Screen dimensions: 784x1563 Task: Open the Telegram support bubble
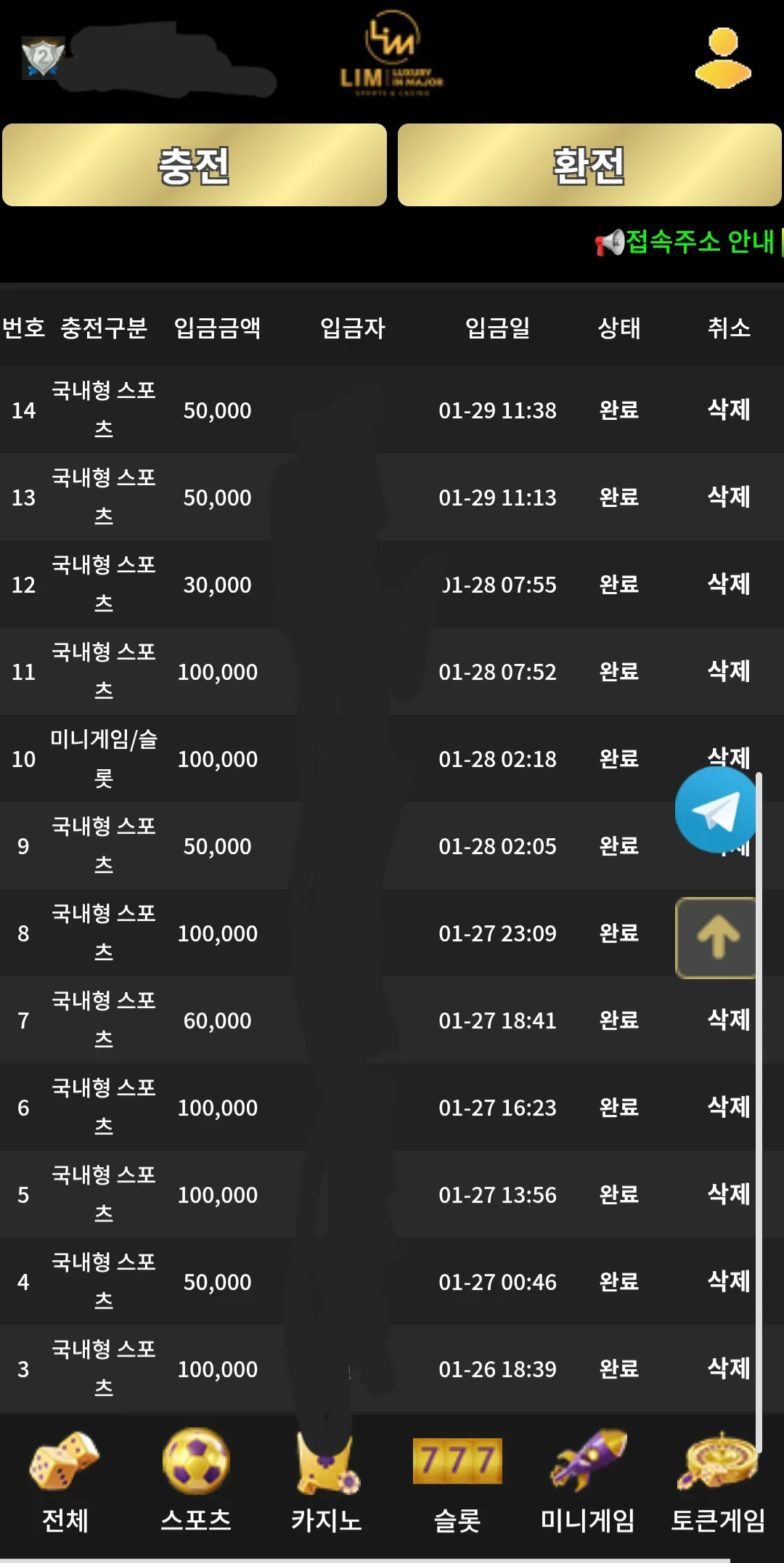(717, 810)
